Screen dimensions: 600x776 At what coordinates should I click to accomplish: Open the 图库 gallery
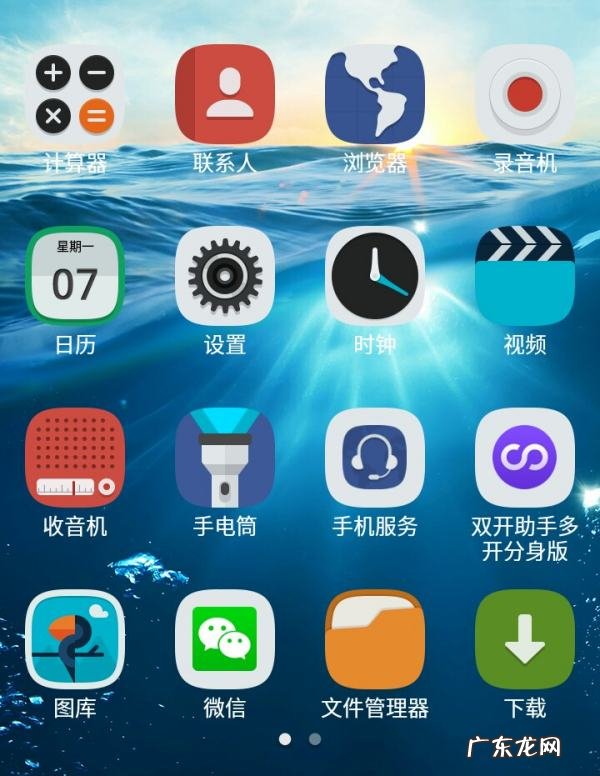point(75,640)
